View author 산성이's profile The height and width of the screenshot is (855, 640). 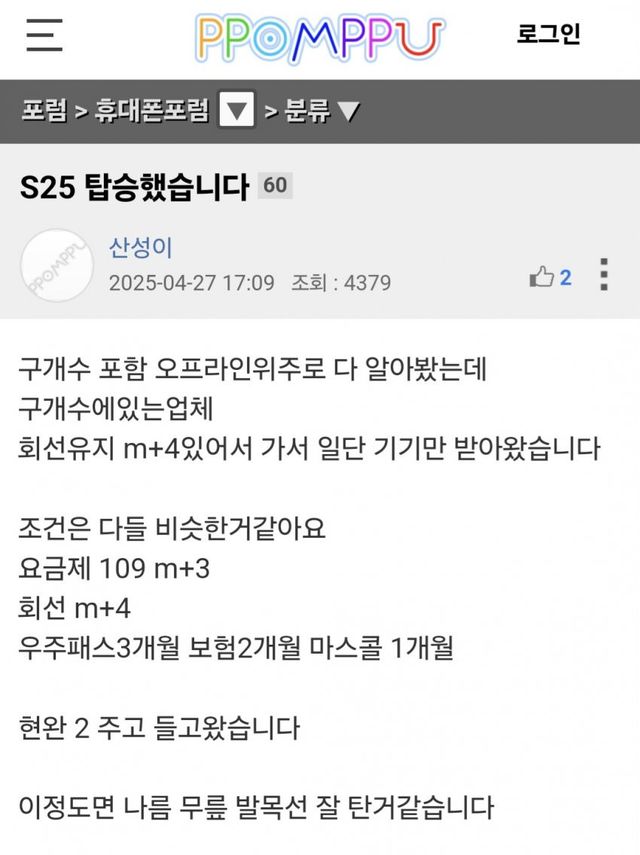[x=141, y=247]
